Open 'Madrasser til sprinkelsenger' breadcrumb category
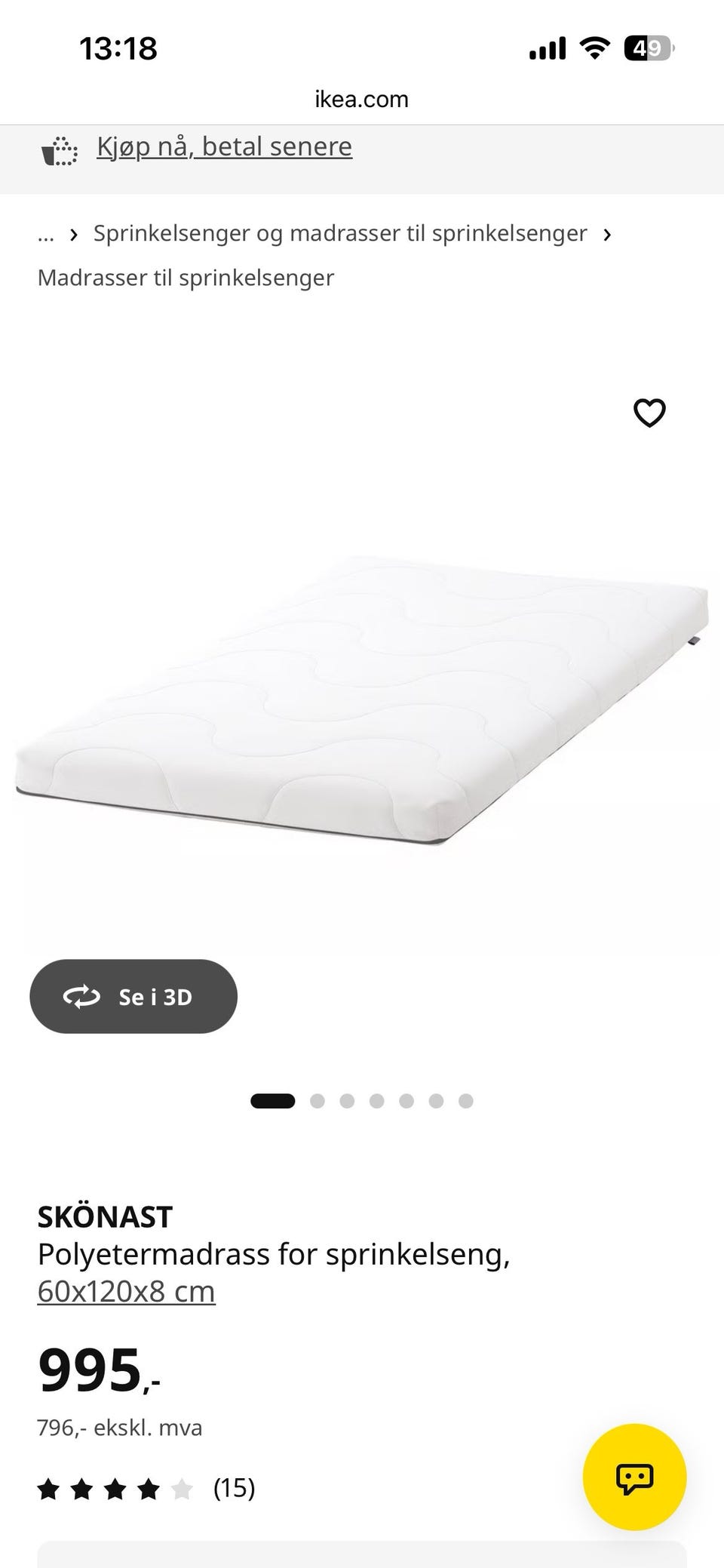Image resolution: width=724 pixels, height=1568 pixels. pyautogui.click(x=186, y=278)
